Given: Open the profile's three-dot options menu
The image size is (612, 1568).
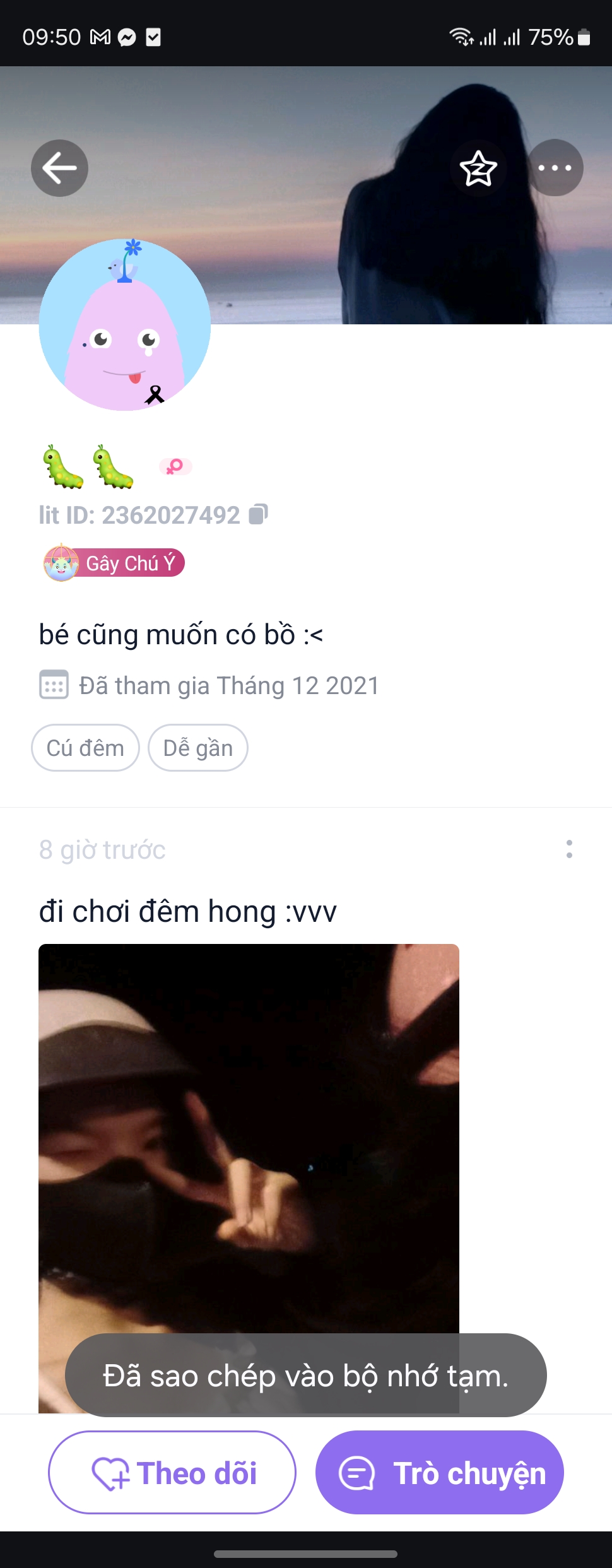Looking at the screenshot, I should click(555, 168).
